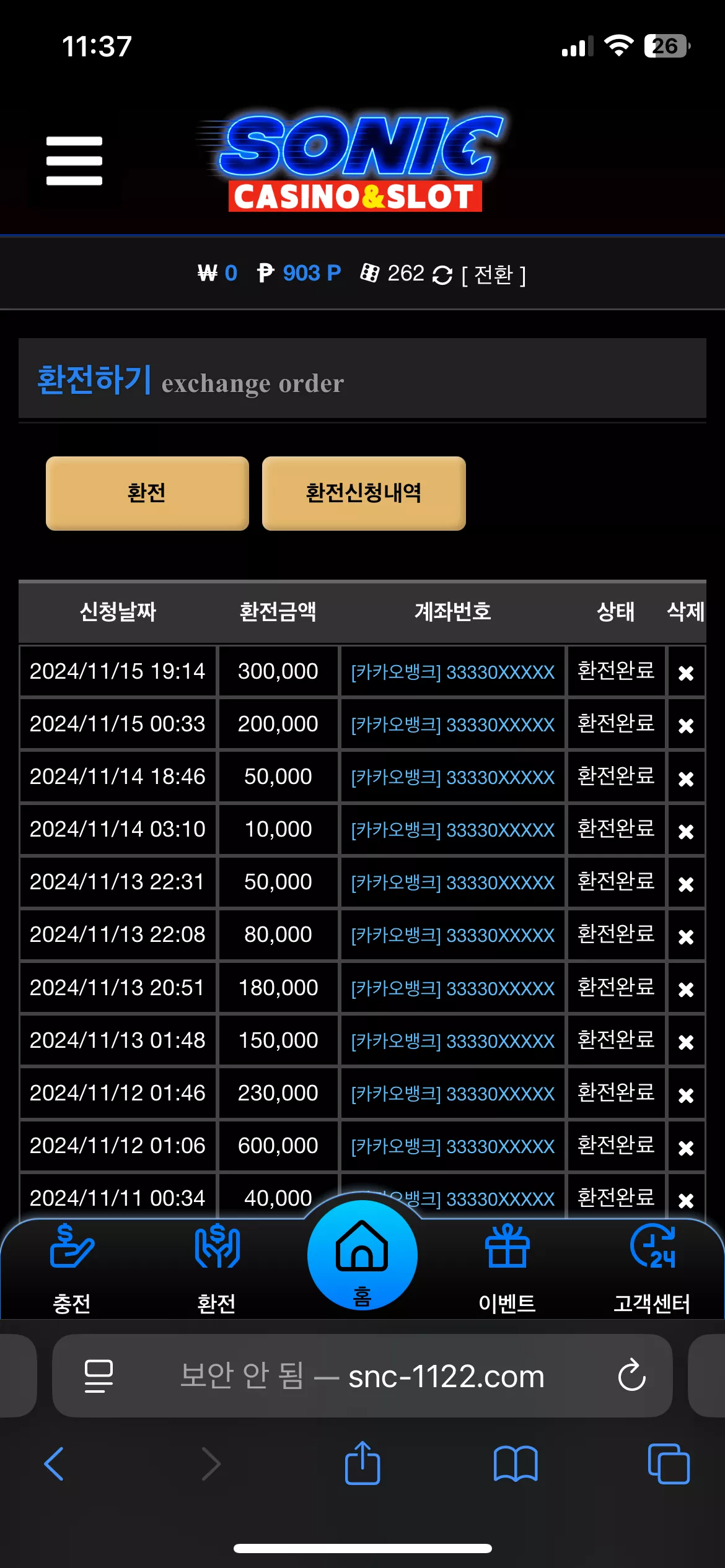Delete the 2024/11/15 00:33 withdrawal record
Screen dimensions: 725x1568
(x=686, y=725)
